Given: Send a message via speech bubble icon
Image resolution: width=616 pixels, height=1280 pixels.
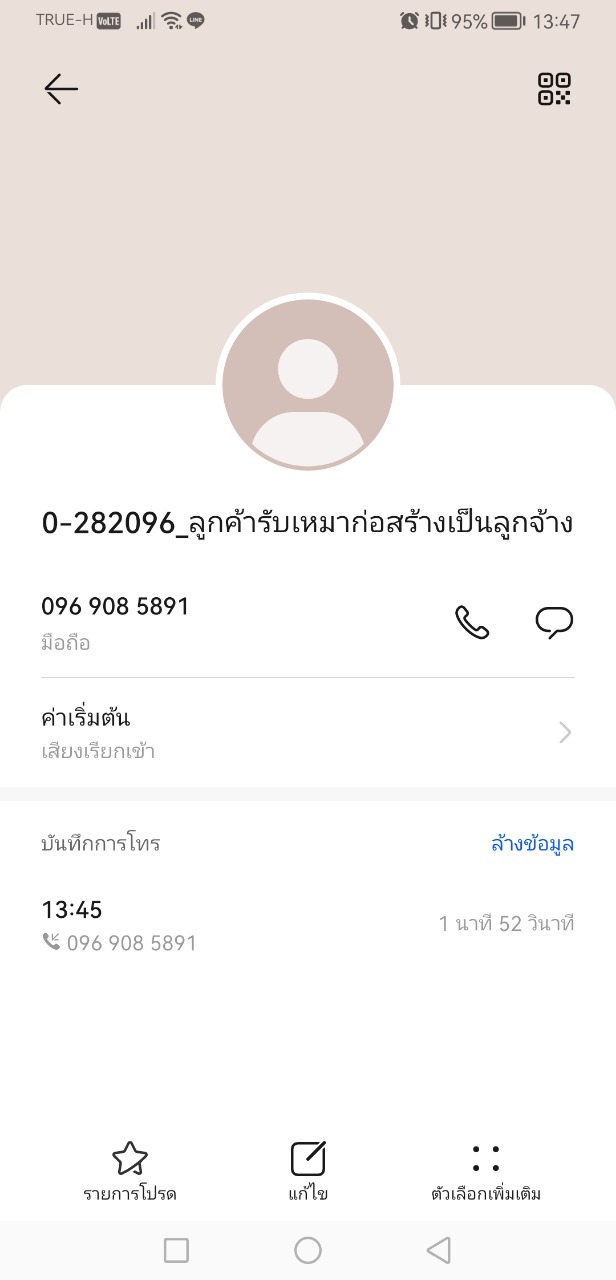Looking at the screenshot, I should tap(554, 622).
